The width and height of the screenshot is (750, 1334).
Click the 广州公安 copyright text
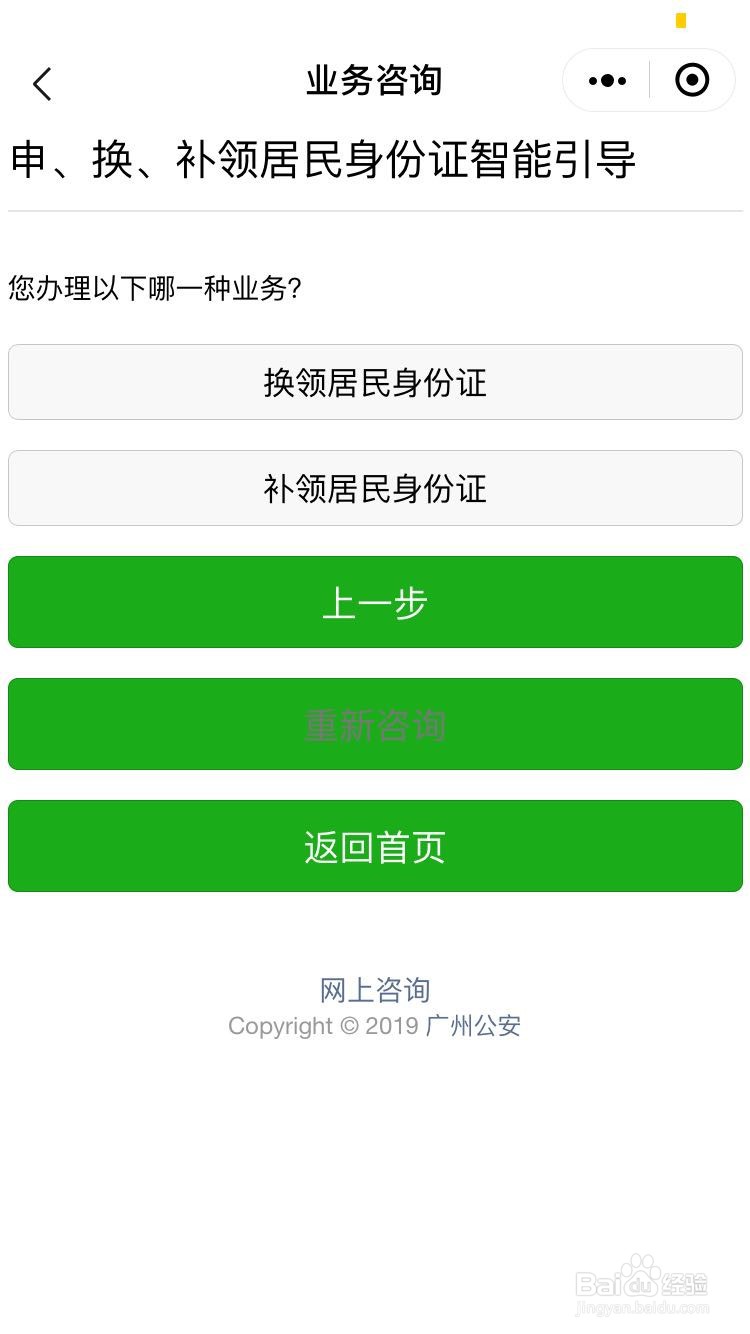(471, 1026)
